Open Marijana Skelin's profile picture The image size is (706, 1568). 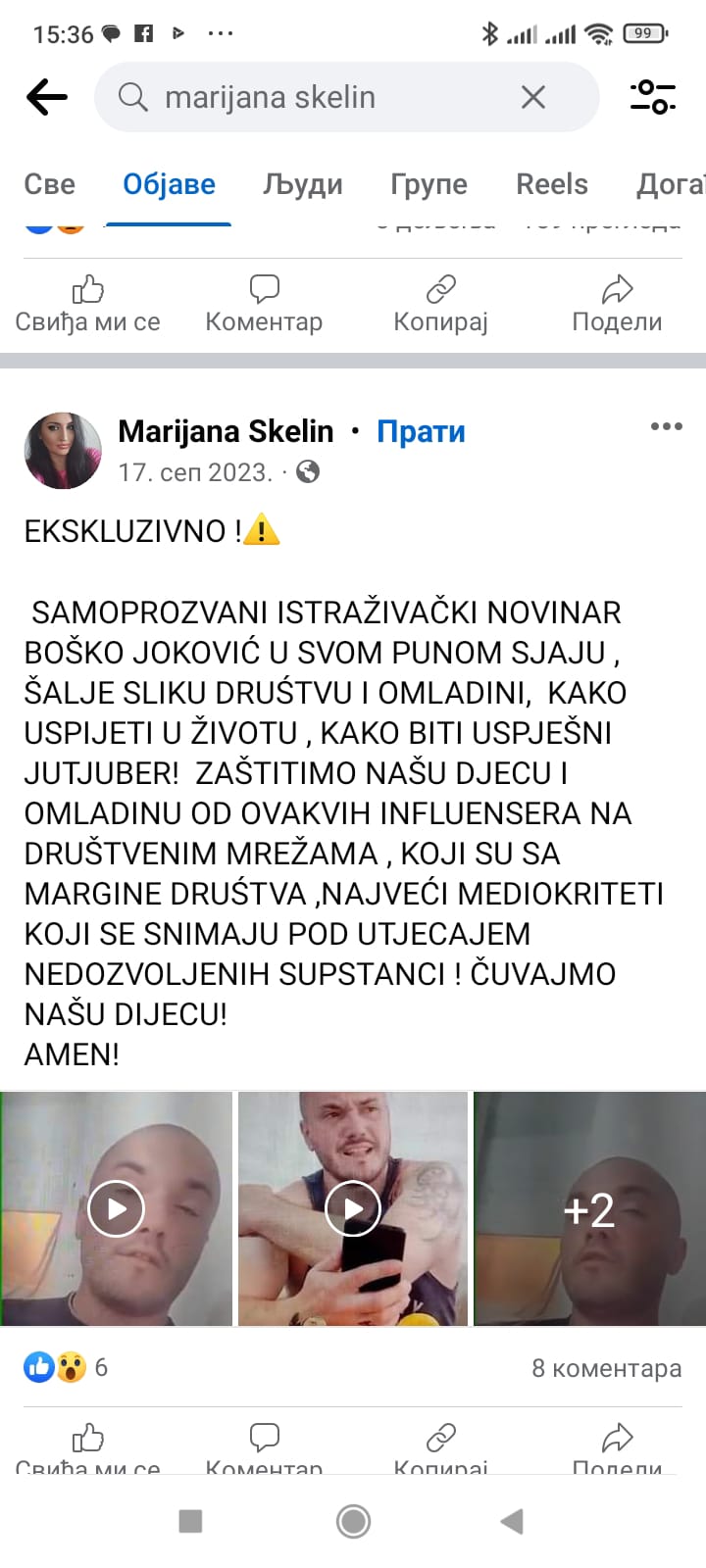point(63,451)
